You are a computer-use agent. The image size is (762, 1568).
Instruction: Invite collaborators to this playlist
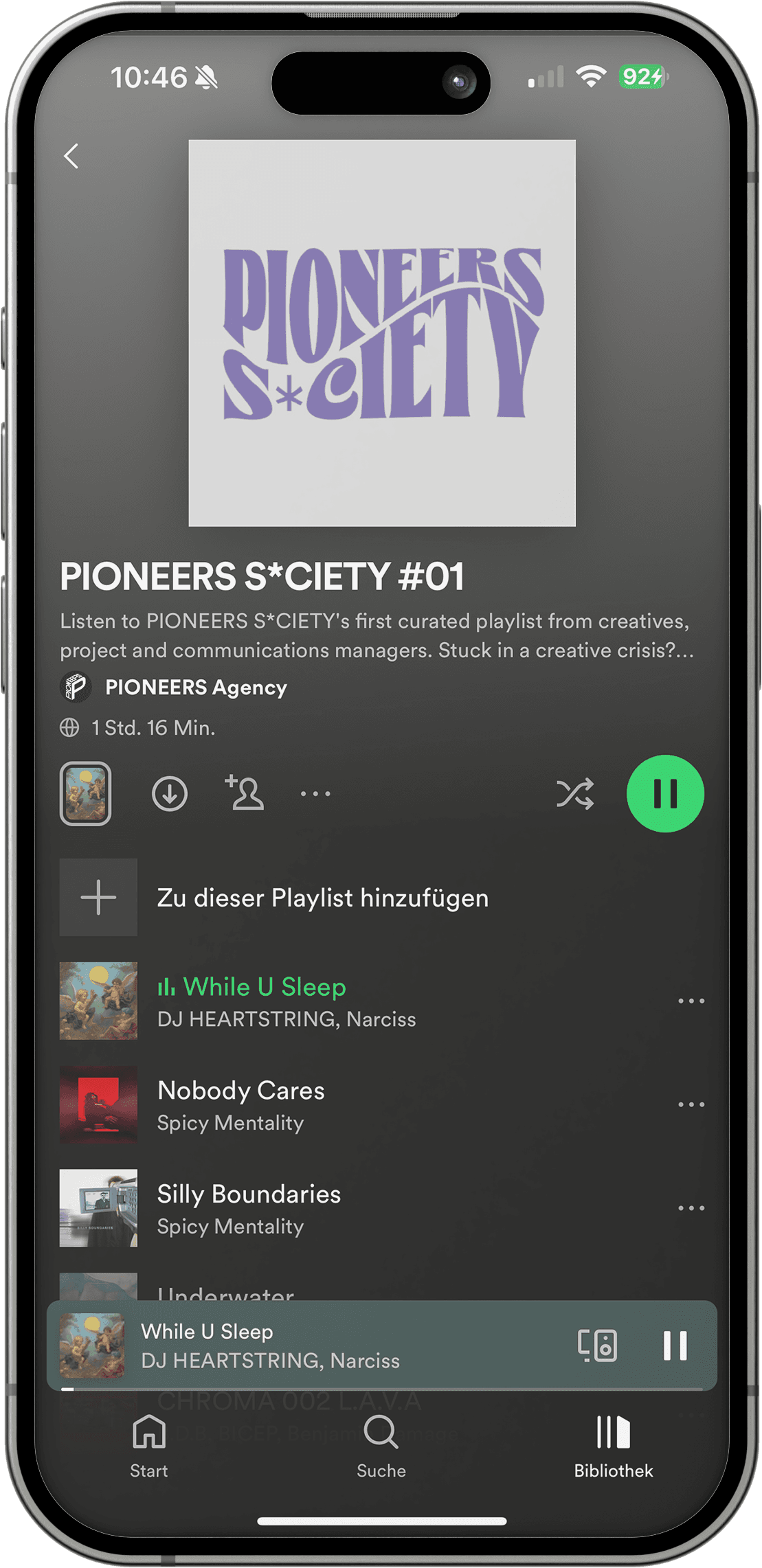[x=245, y=793]
